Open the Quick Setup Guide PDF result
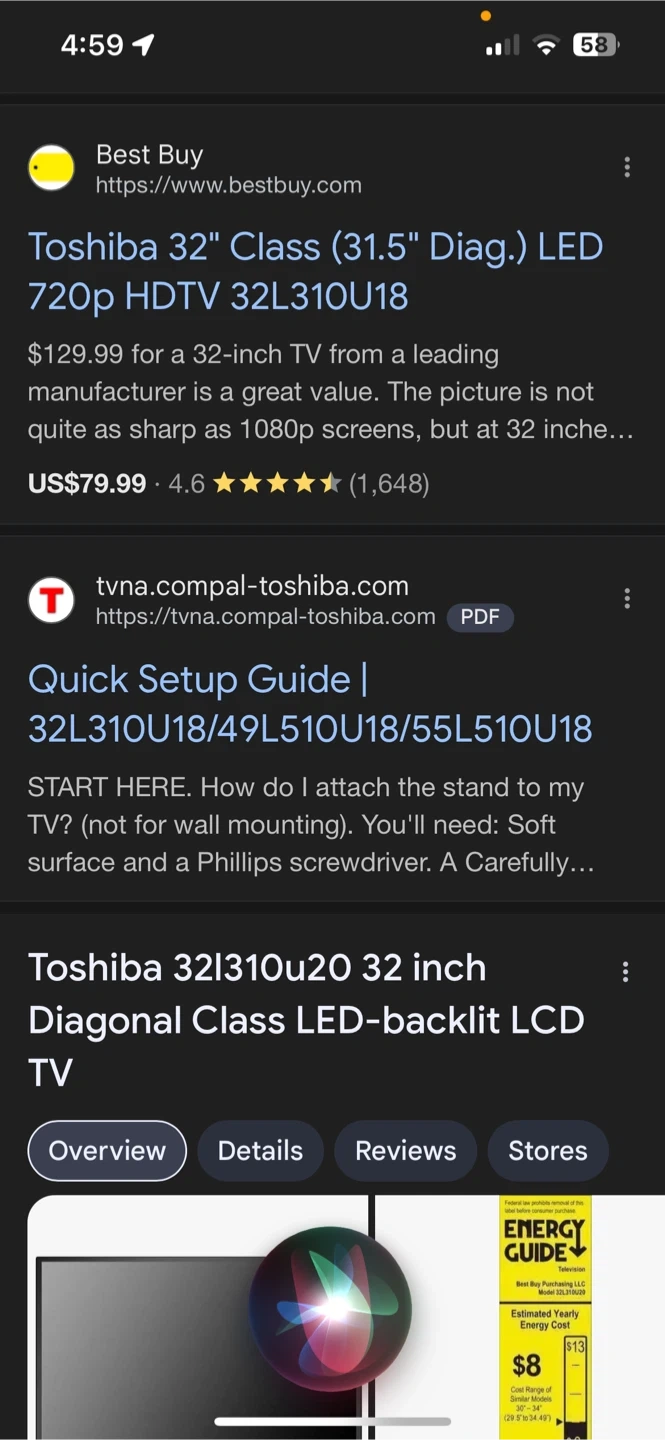 pyautogui.click(x=310, y=704)
